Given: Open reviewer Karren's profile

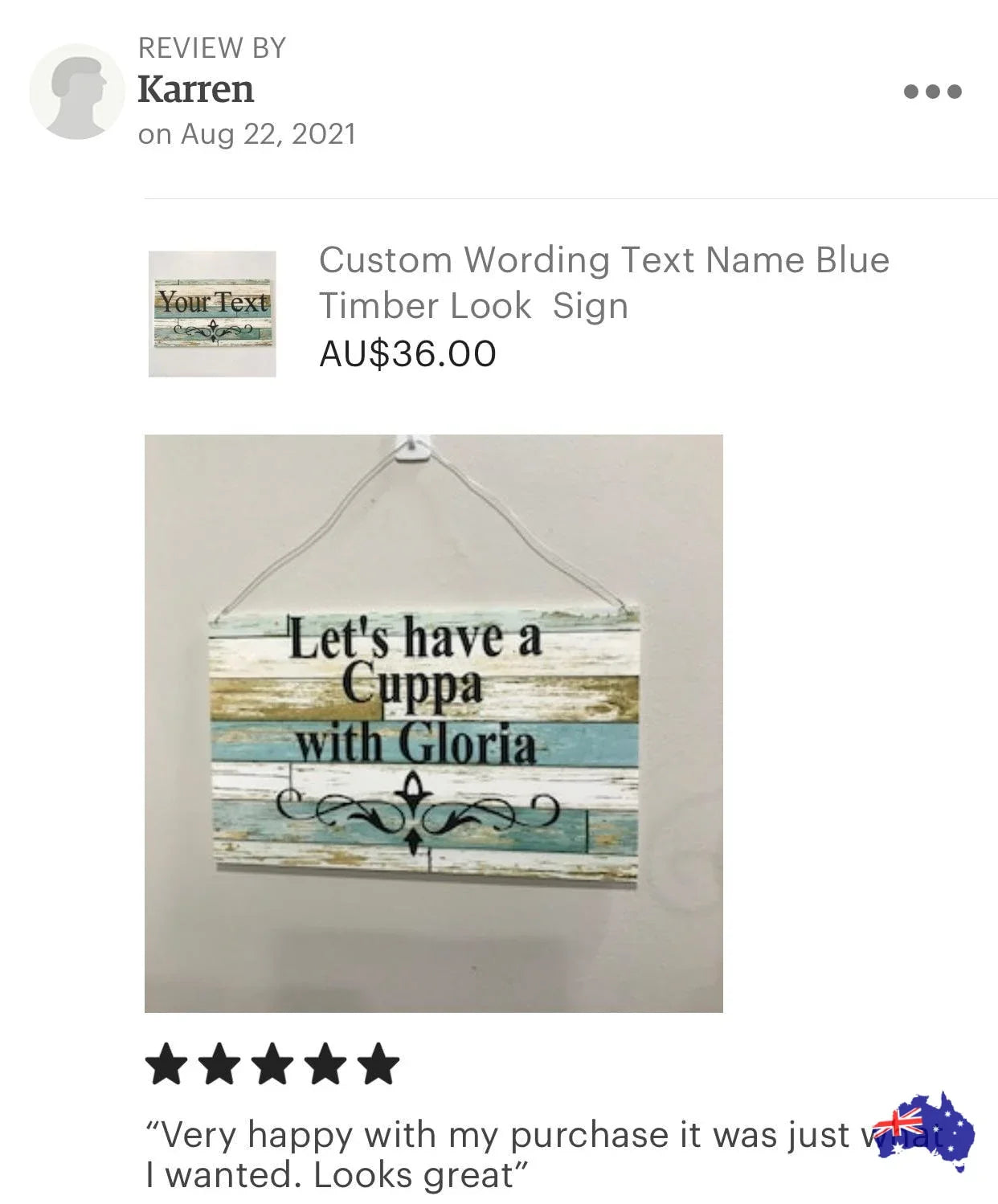Looking at the screenshot, I should coord(195,89).
